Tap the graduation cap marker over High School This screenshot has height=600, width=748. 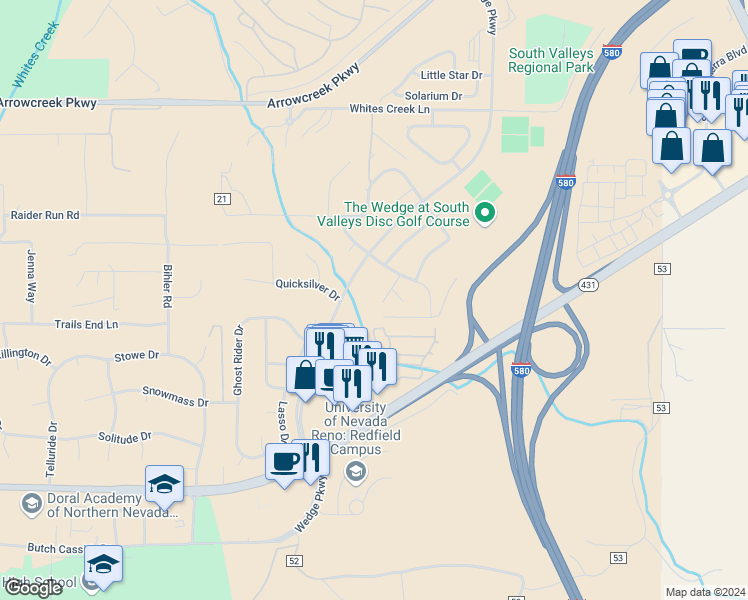coord(103,565)
